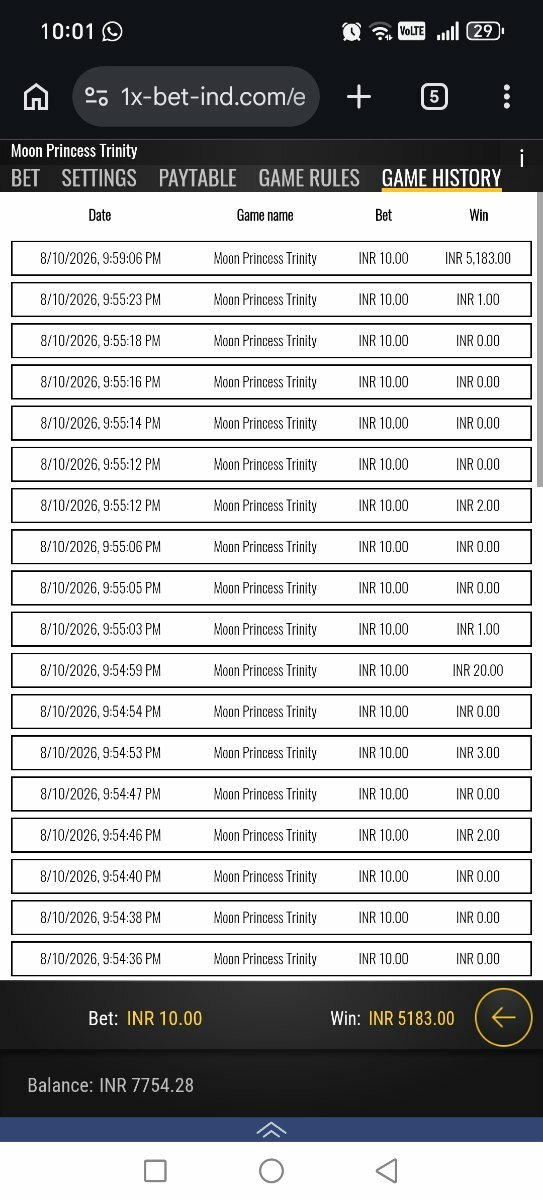Screen dimensions: 543x1200
Task: Open the 9:54:53 PM round with INR 3.00 win
Action: [x=271, y=753]
